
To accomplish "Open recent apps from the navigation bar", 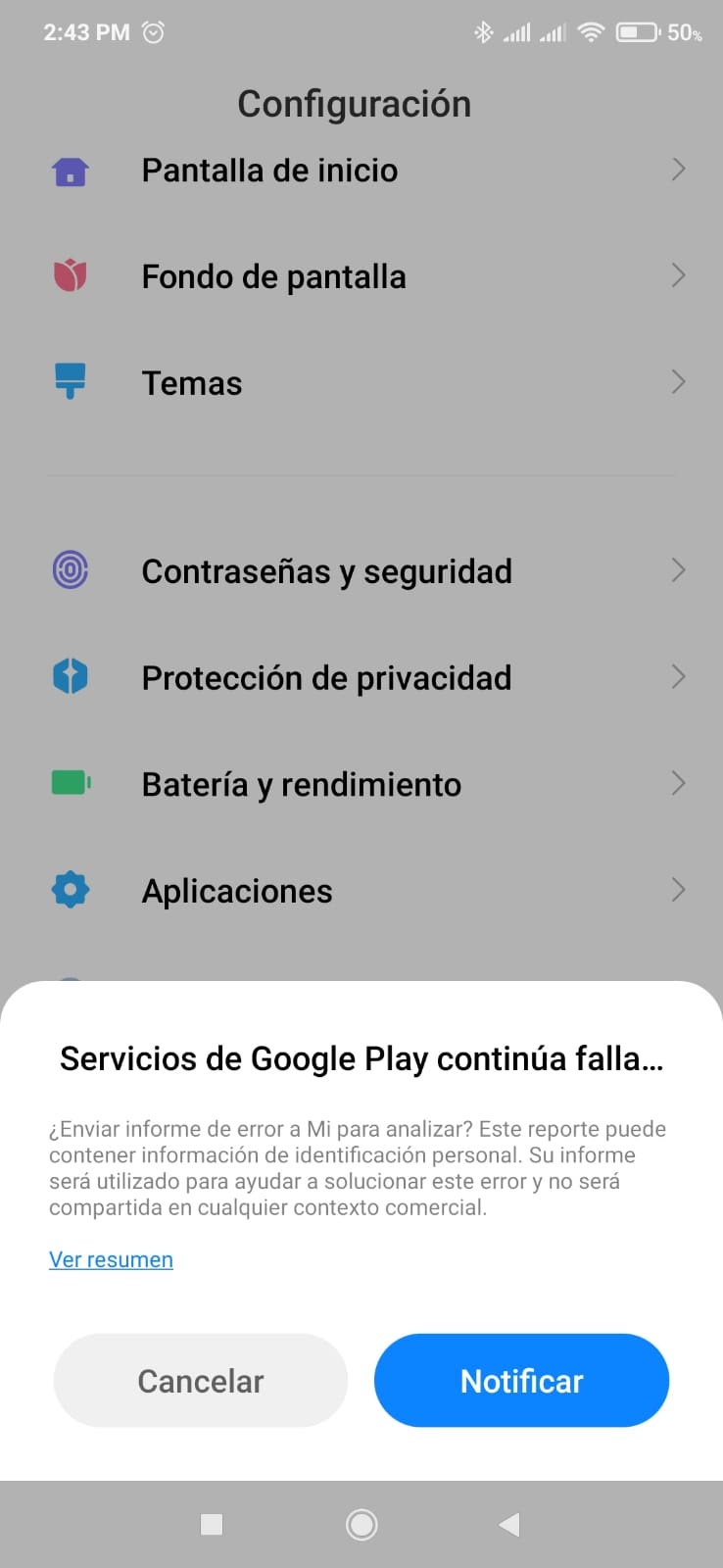I will click(212, 1524).
